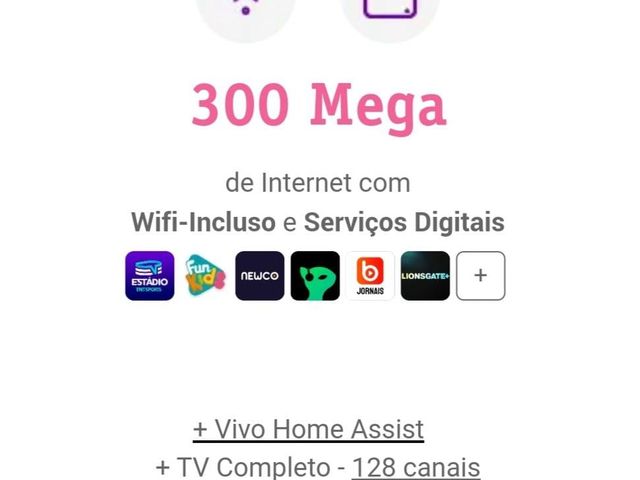
Task: Expand more digital services with plus button
Action: coord(480,276)
